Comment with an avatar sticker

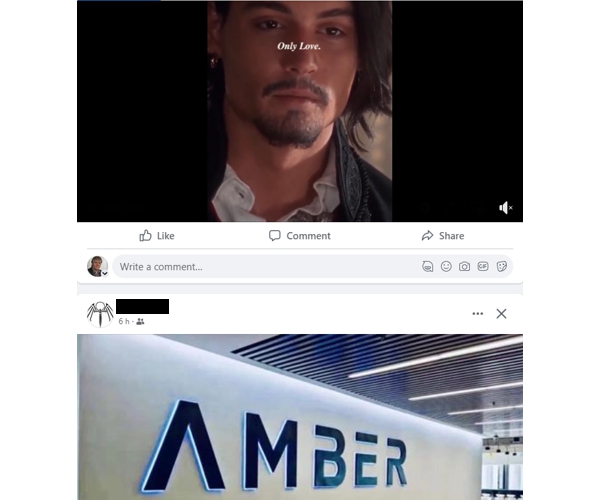coord(428,267)
